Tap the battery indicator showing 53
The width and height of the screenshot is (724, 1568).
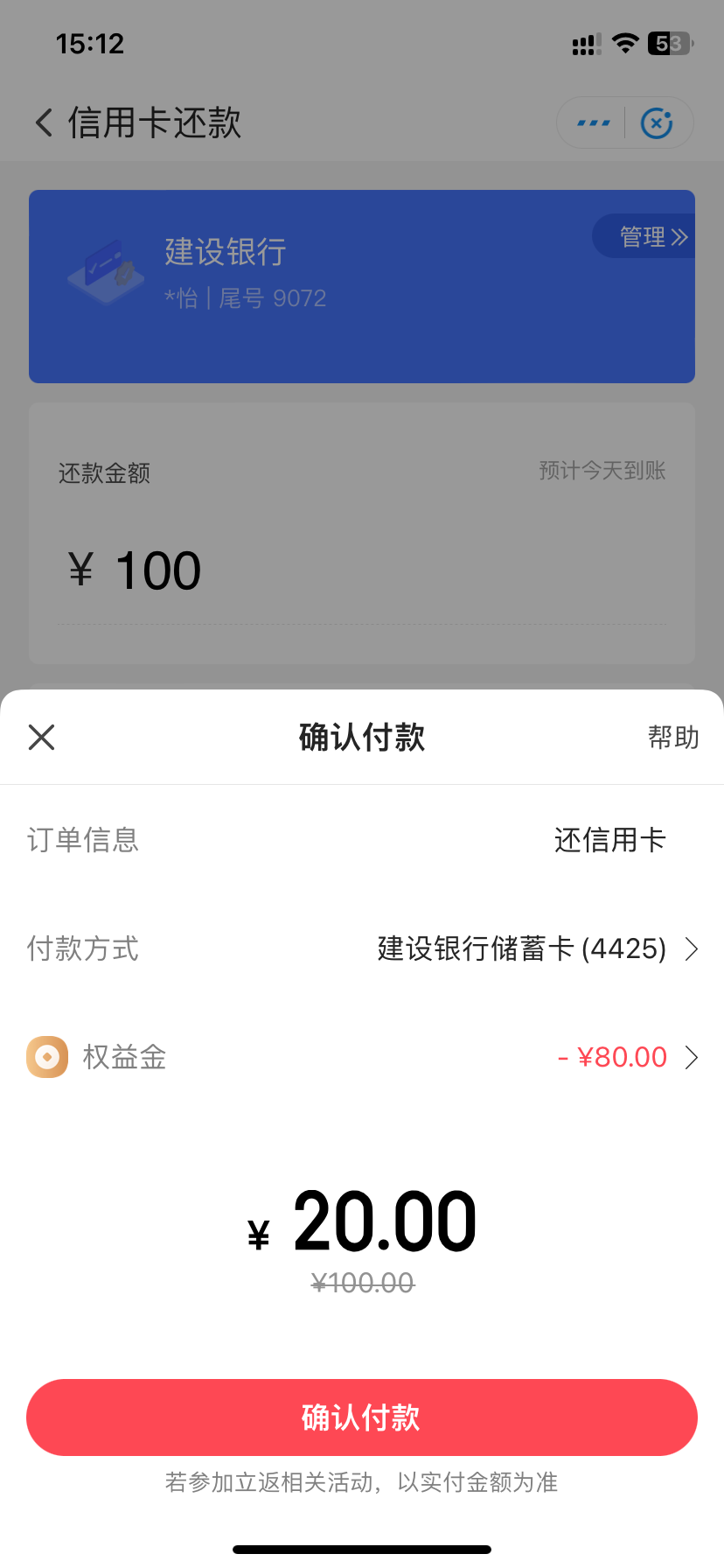(x=670, y=43)
